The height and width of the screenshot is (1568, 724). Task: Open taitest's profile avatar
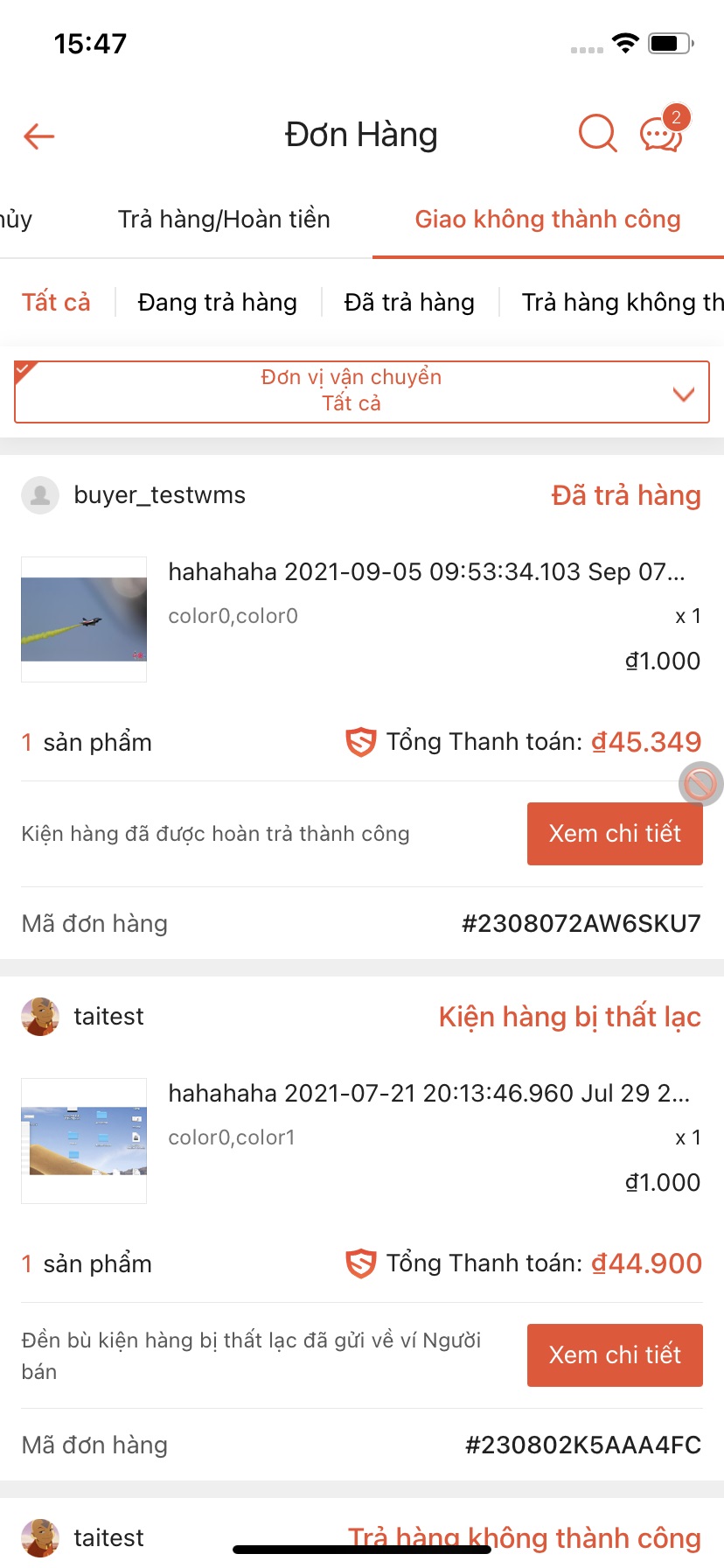coord(40,1016)
